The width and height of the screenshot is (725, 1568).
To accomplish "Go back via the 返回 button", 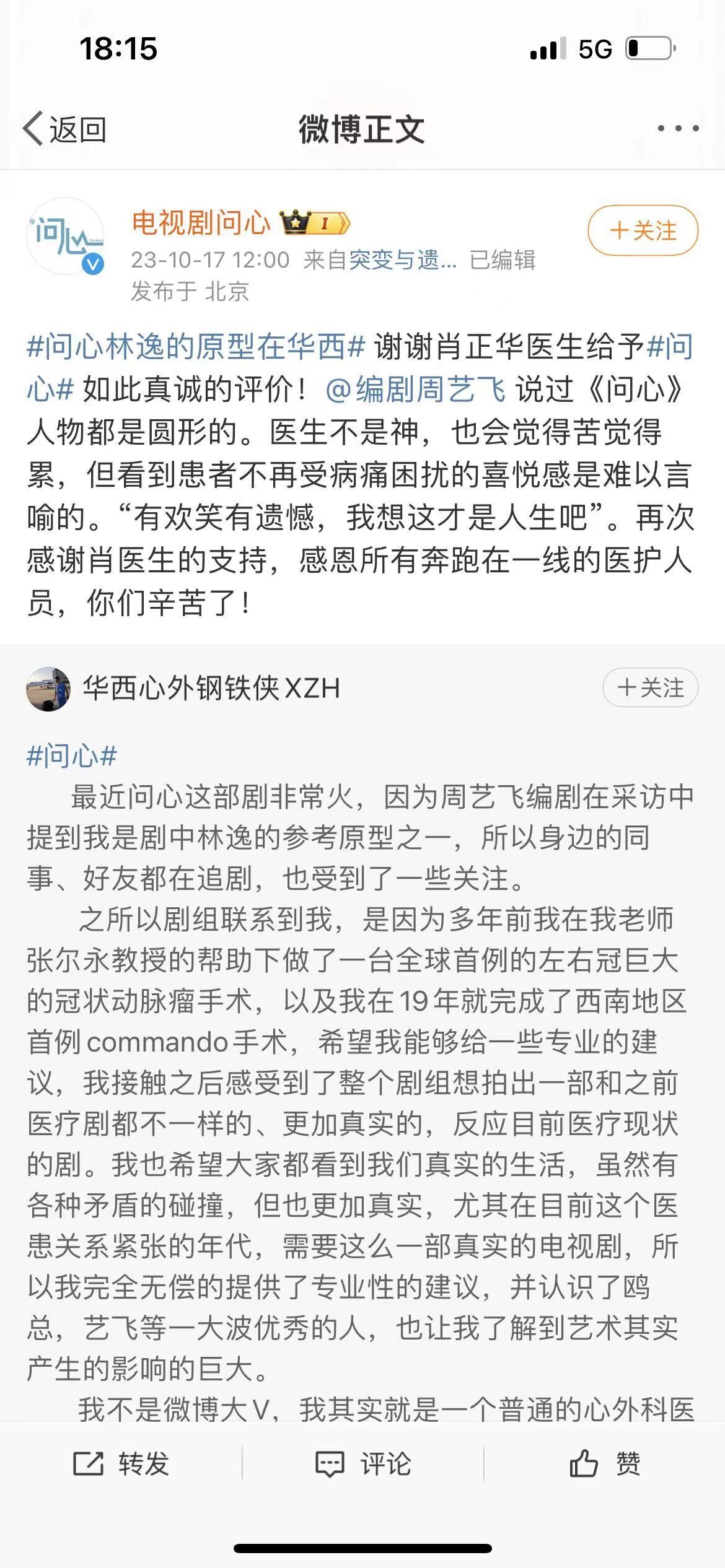I will pos(64,129).
